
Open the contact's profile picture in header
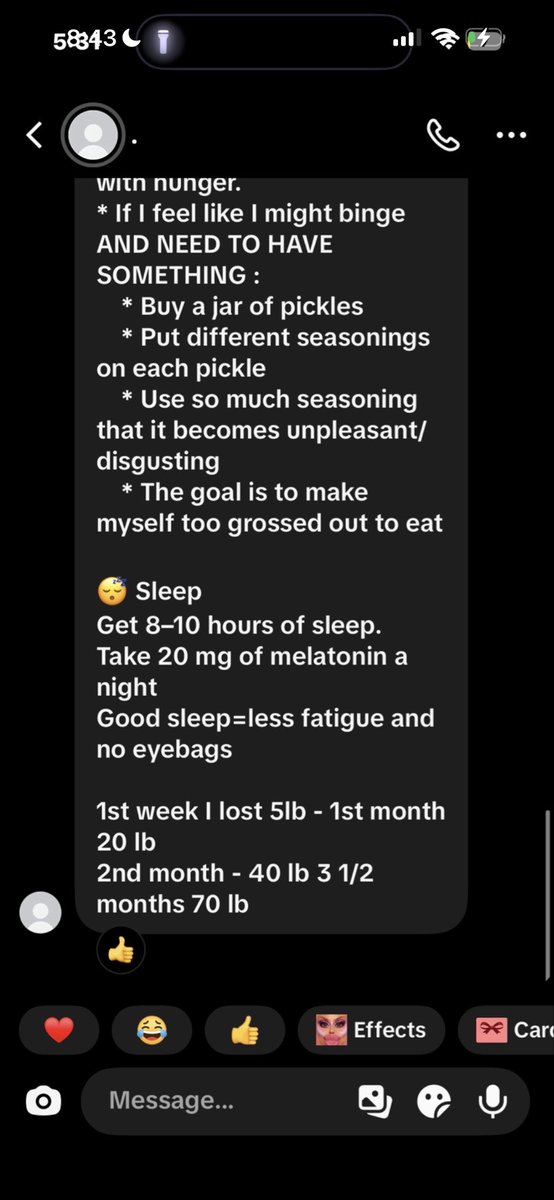pos(93,135)
